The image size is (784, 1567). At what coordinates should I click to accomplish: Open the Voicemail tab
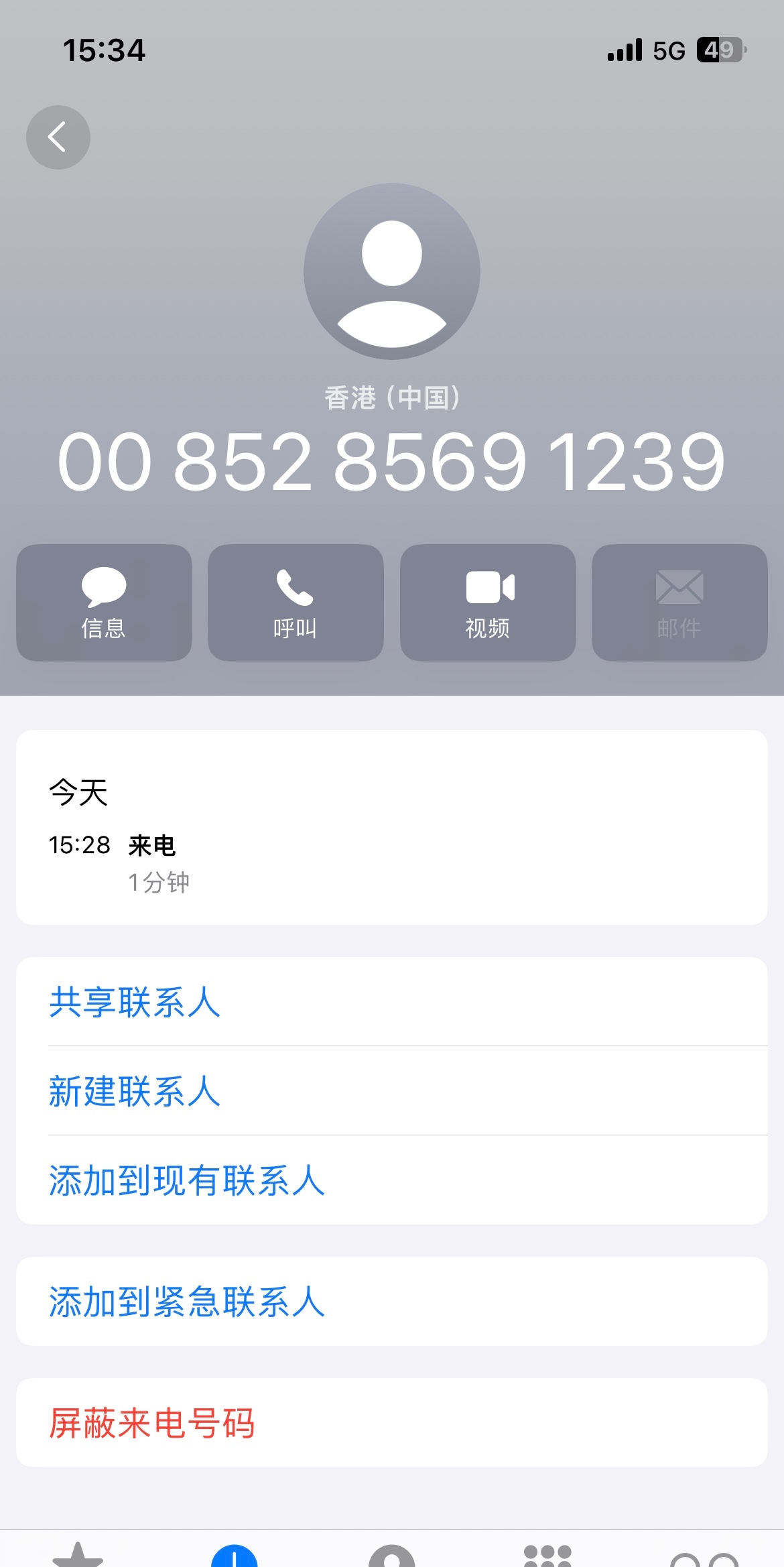click(x=704, y=1558)
